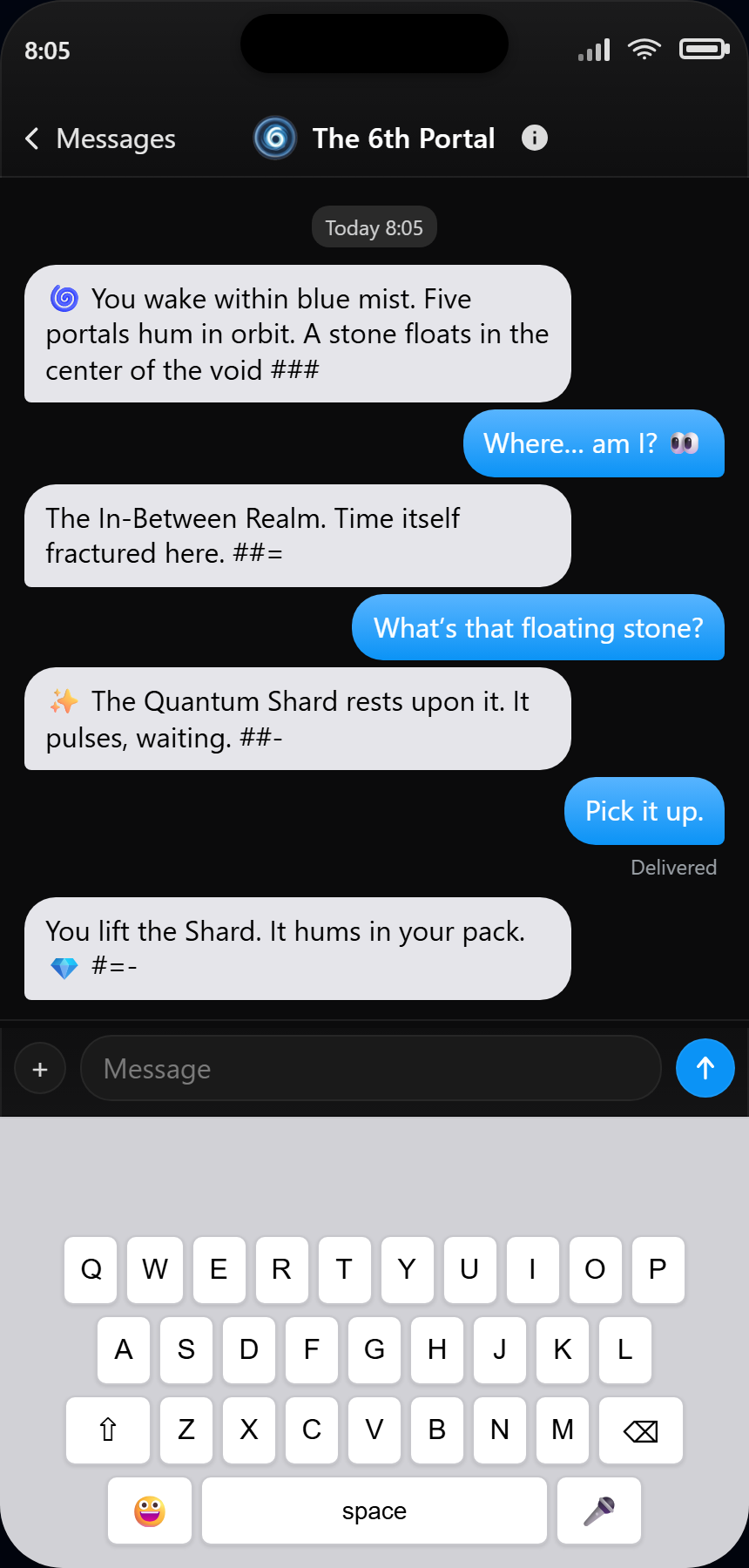Start voice dictation with the microphone
Viewport: 749px width, 1568px height.
click(x=599, y=1511)
